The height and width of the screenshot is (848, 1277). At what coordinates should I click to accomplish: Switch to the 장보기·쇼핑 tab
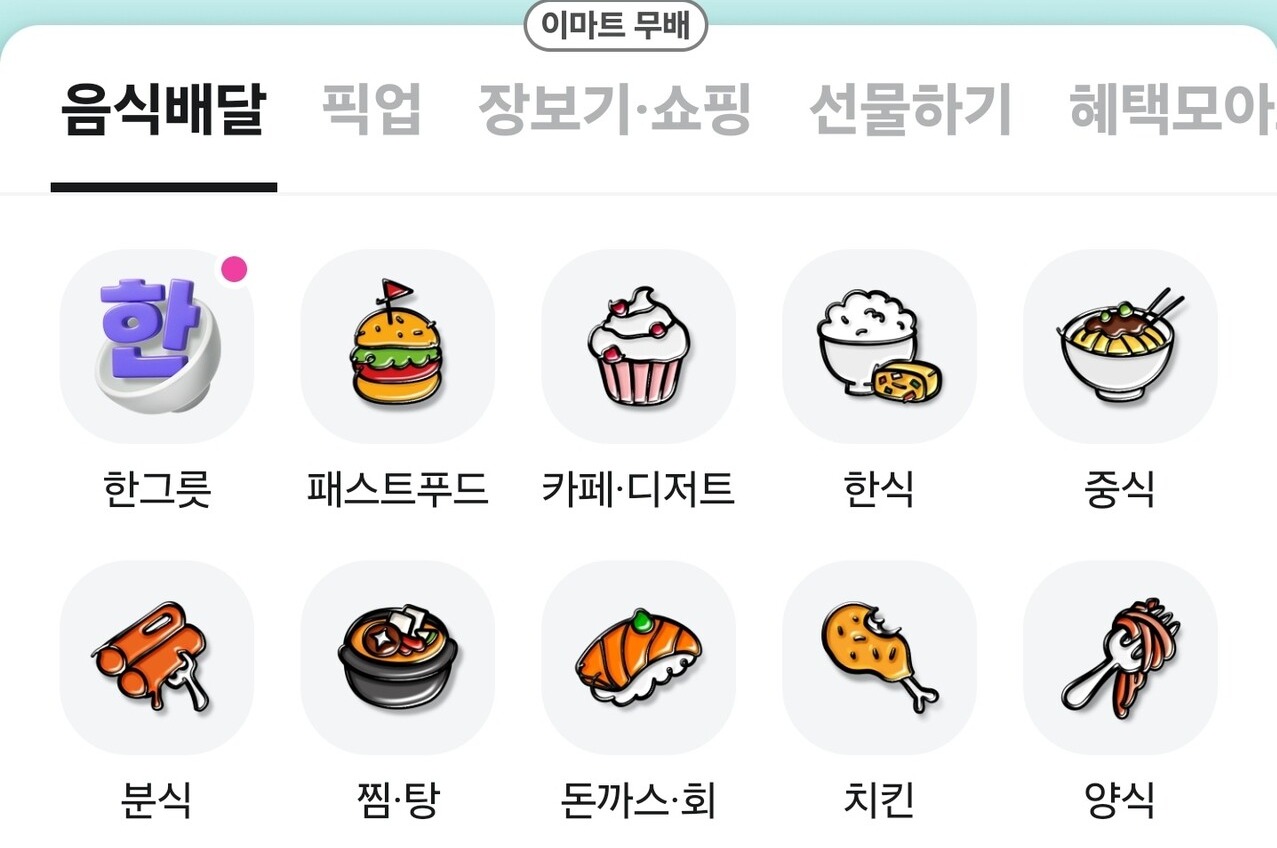point(614,108)
